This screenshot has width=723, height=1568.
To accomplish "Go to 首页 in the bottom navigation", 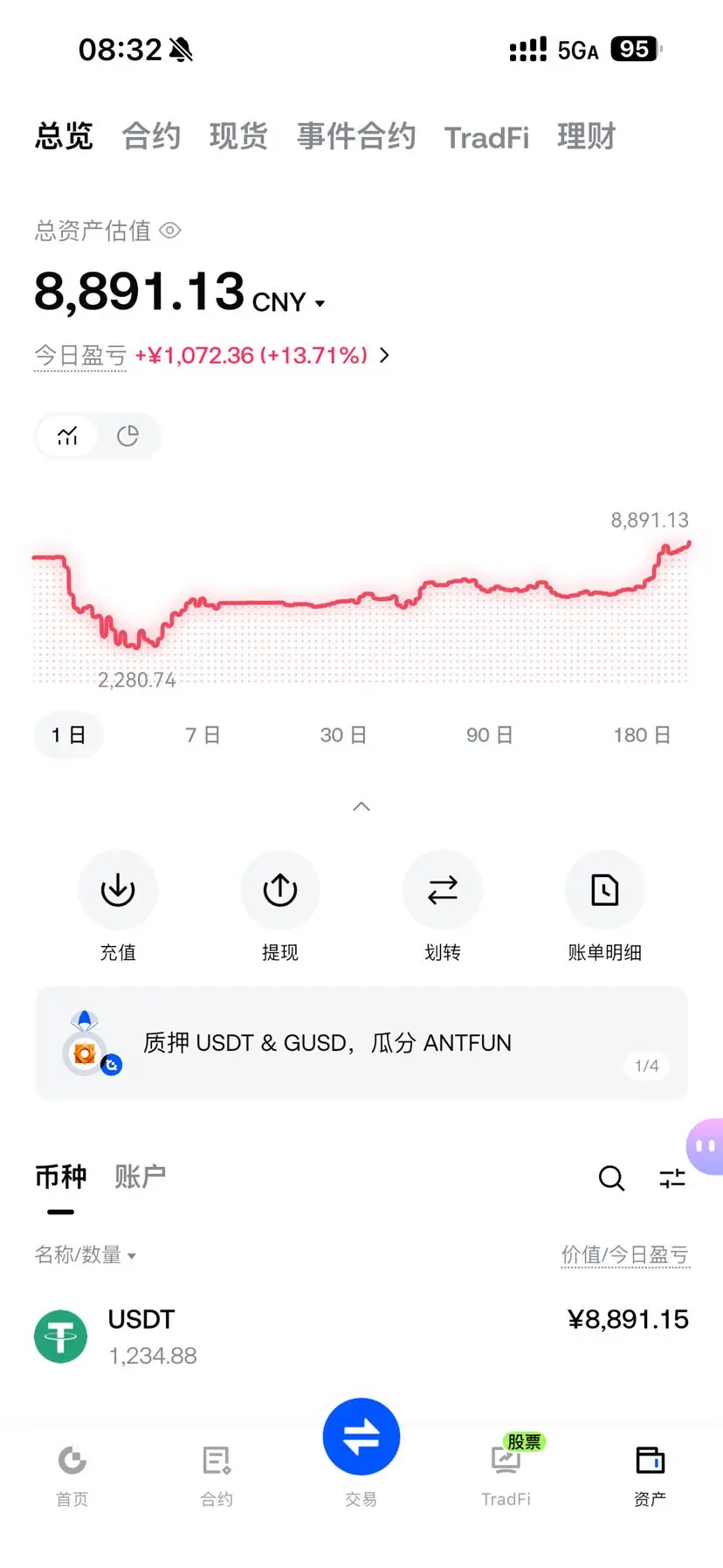I will tap(72, 1476).
